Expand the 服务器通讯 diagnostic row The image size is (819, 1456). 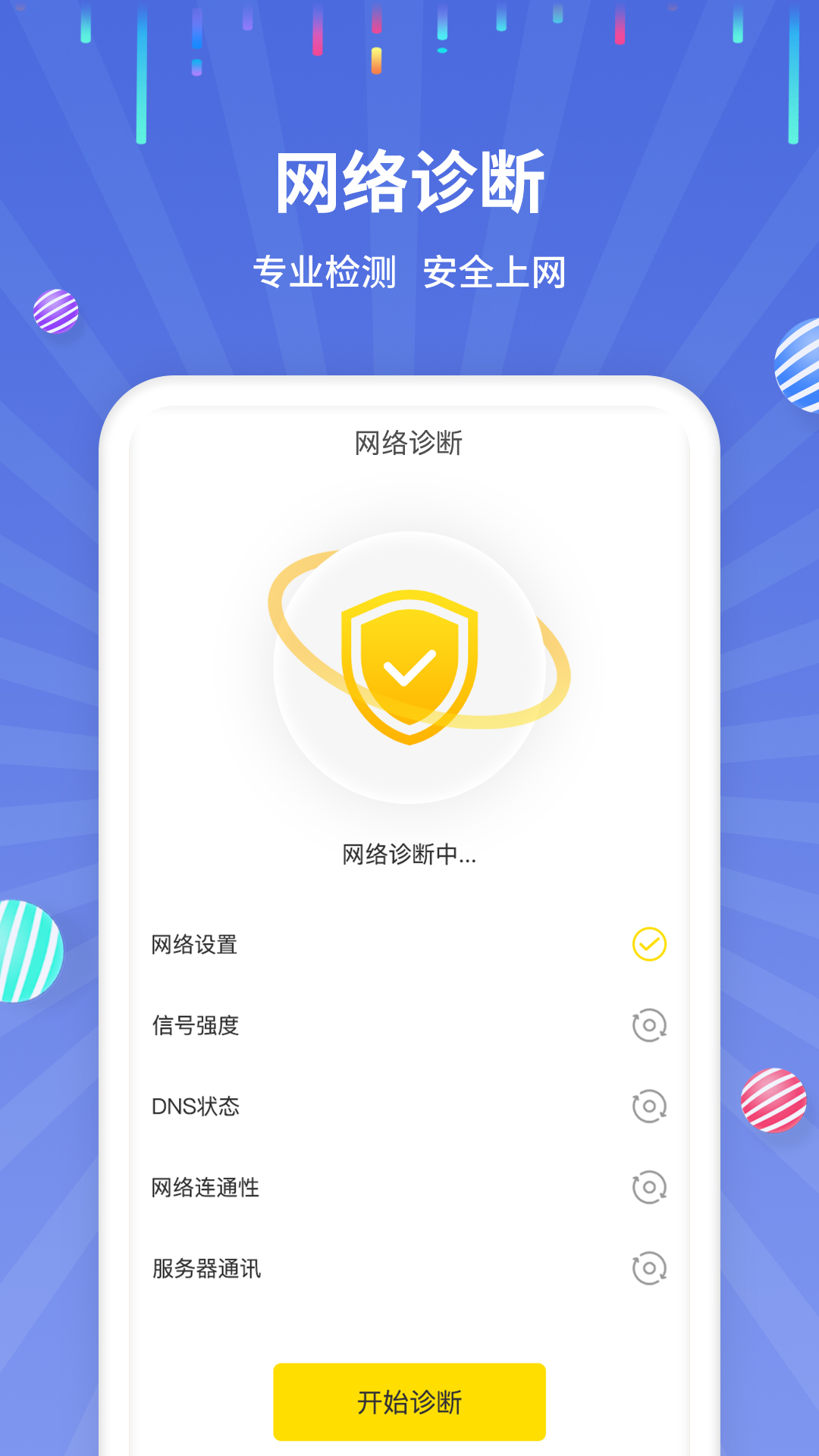pos(409,1268)
